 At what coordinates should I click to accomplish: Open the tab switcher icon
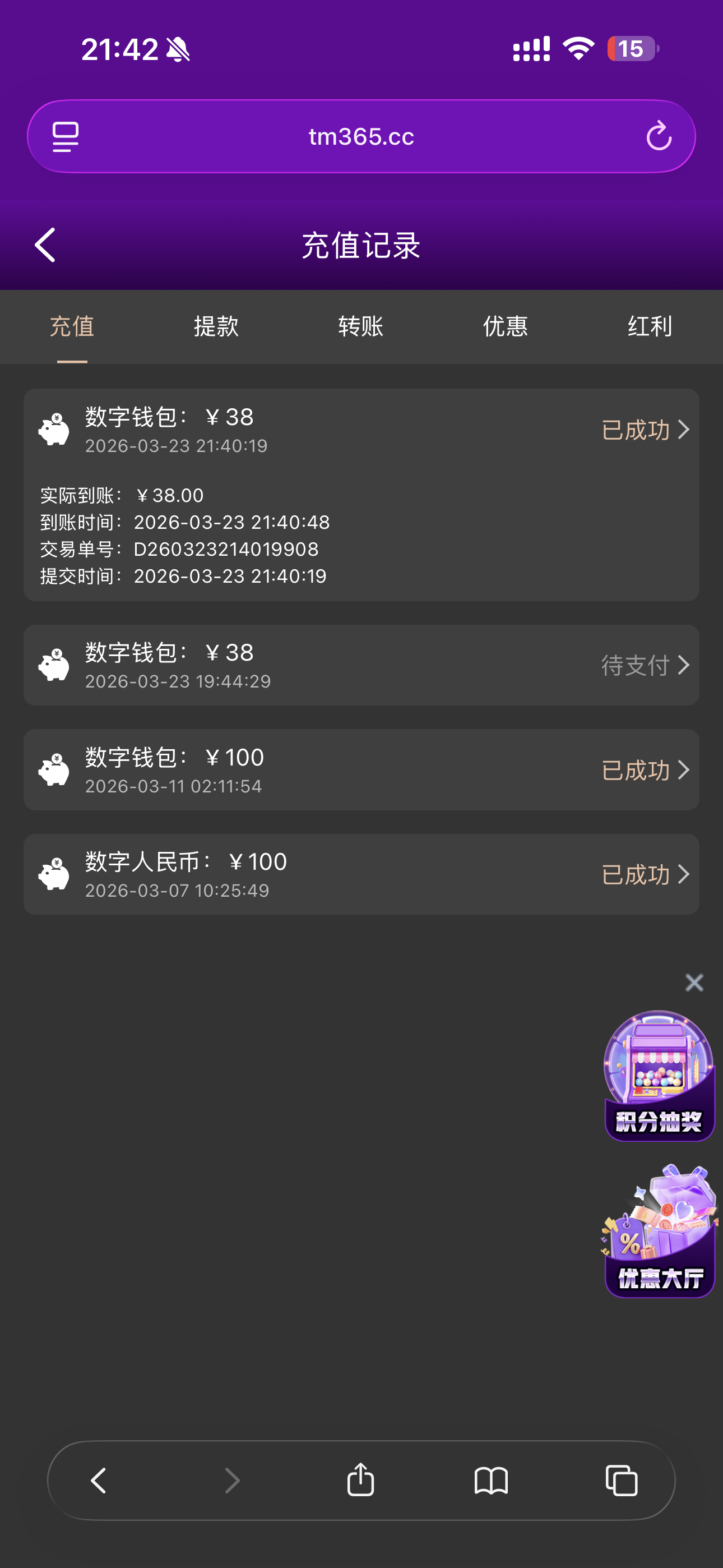[x=621, y=1482]
